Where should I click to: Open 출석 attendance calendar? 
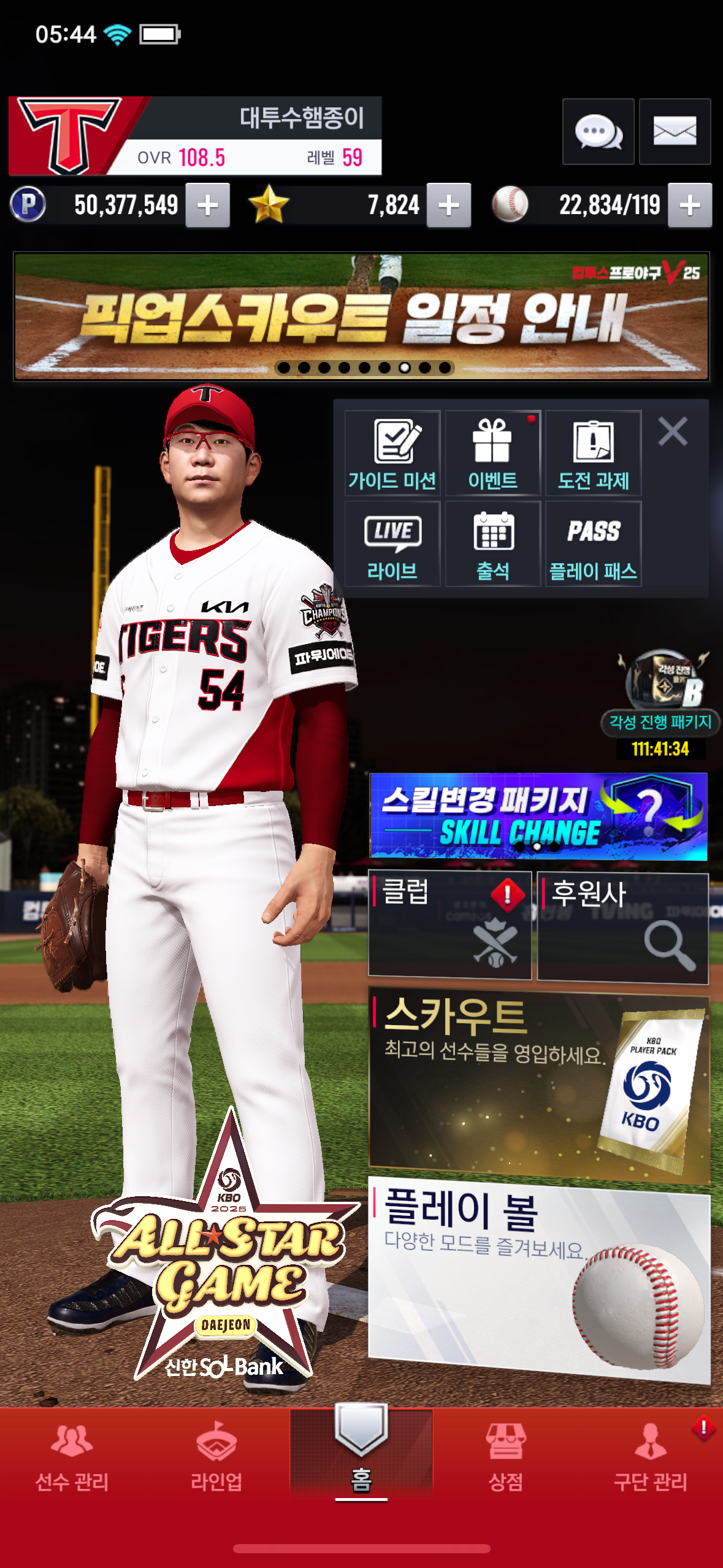[493, 544]
